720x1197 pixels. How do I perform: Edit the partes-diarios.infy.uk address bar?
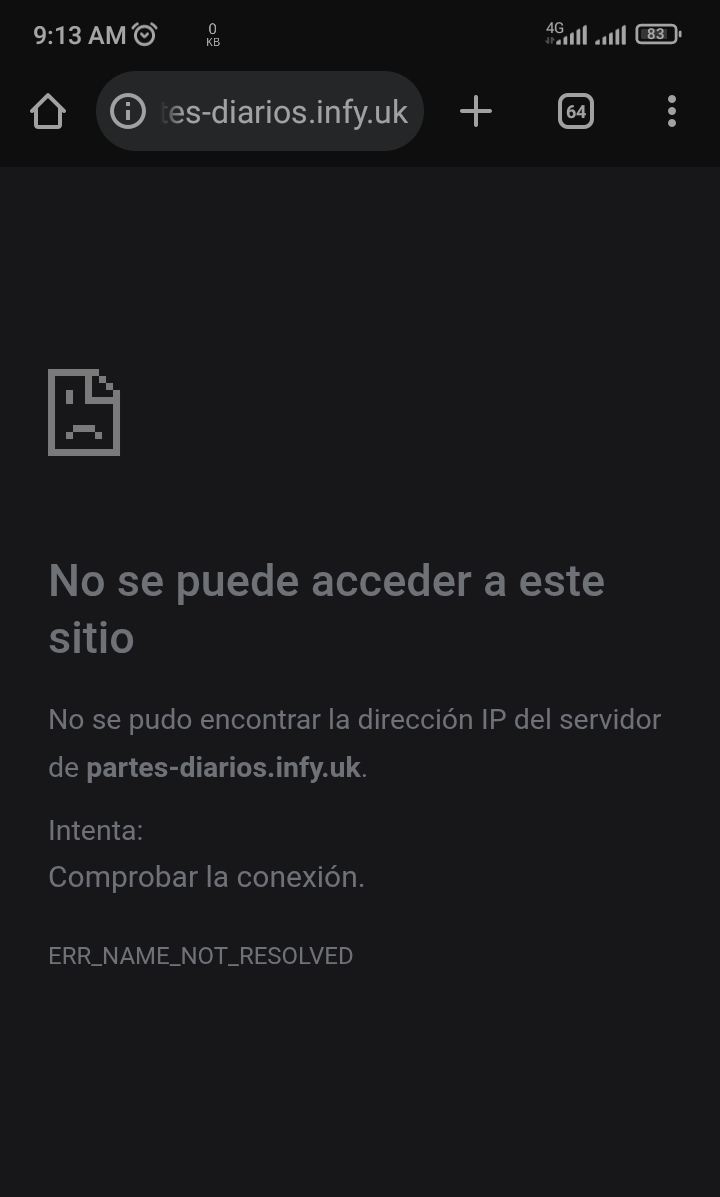tap(285, 112)
